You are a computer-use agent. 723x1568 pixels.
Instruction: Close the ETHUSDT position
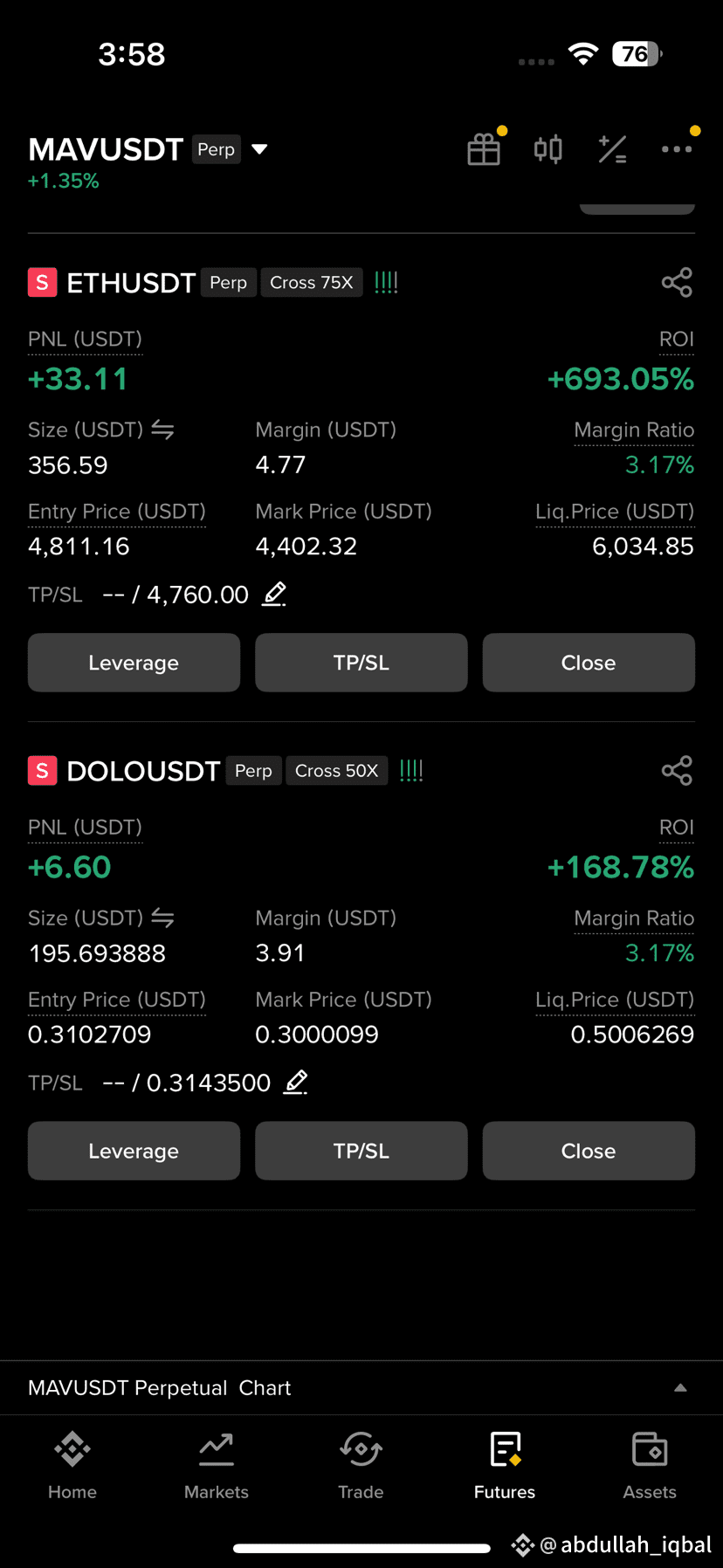coord(589,663)
